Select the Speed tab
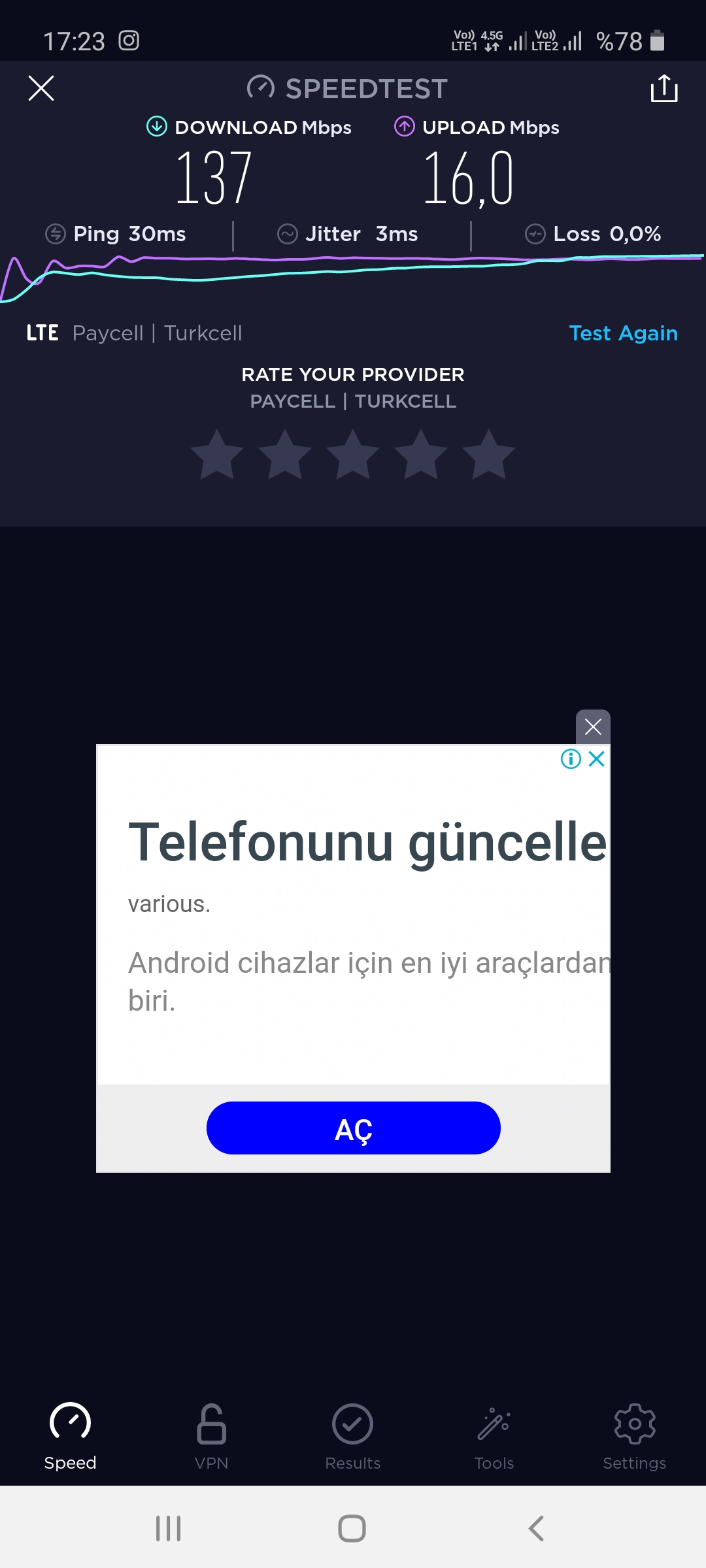Screen dimensions: 706x1568 pyautogui.click(x=70, y=1436)
